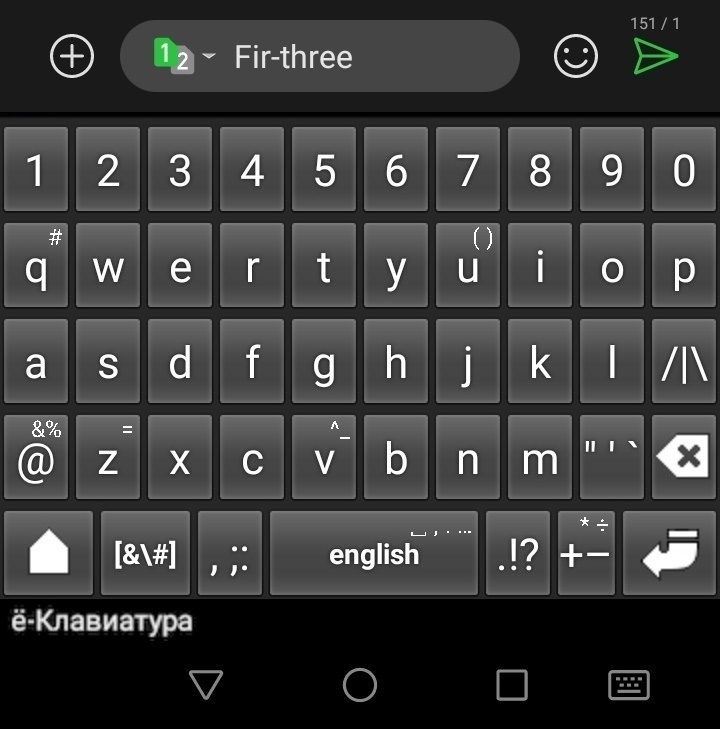Screen dimensions: 720x729
Task: Tap the english space bar
Action: [374, 553]
